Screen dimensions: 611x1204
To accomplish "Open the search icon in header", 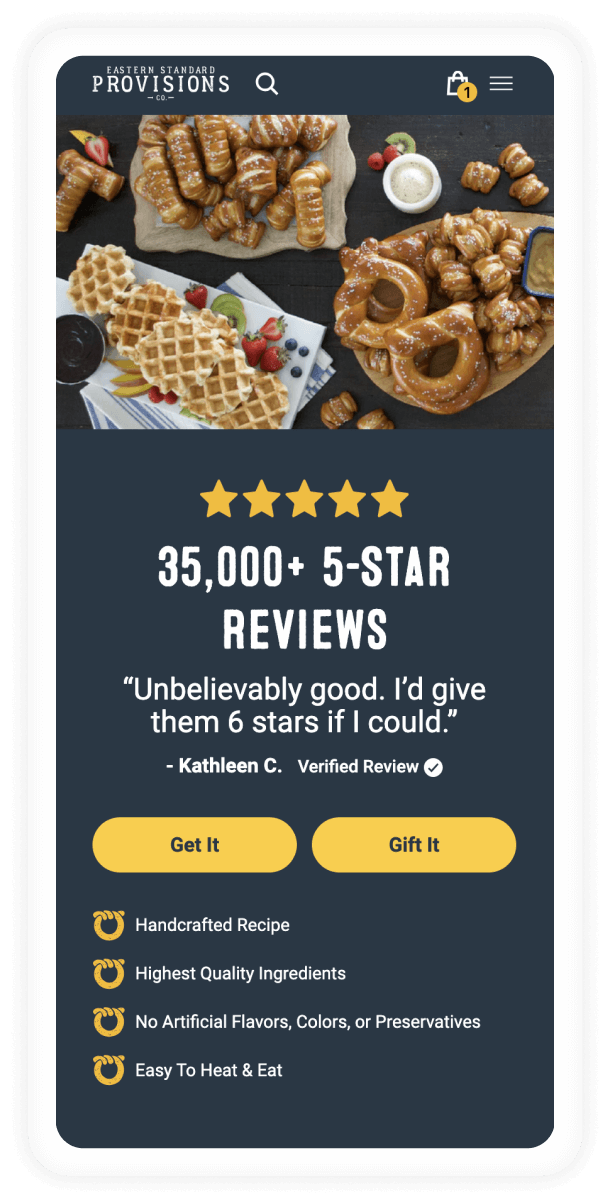I will point(266,84).
